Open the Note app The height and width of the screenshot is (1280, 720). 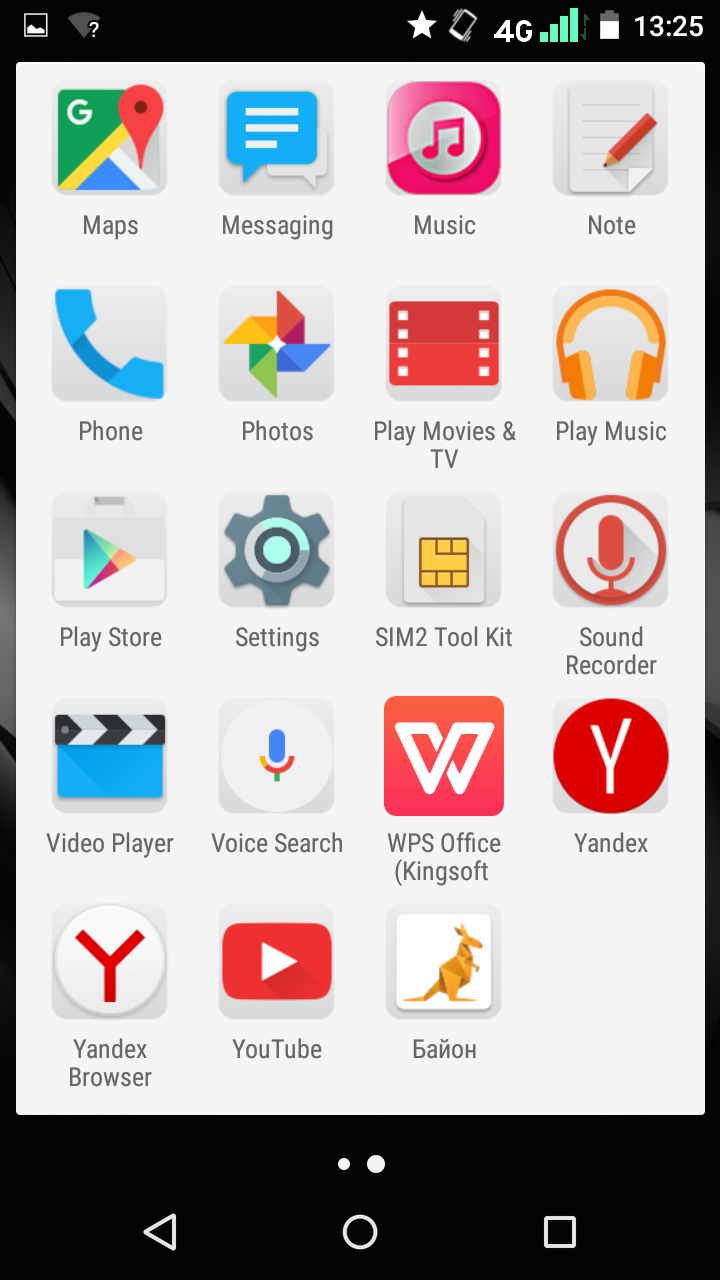pos(611,138)
